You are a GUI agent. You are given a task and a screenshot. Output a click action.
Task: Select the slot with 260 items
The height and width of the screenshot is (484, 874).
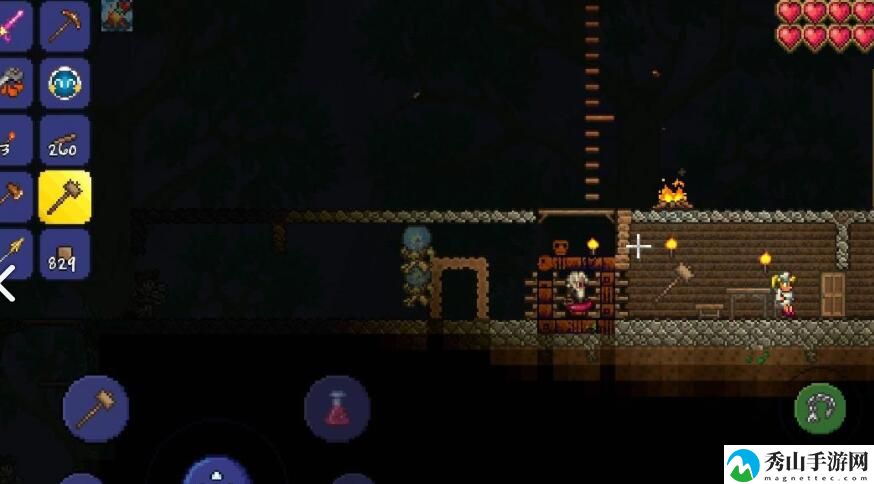[x=65, y=141]
